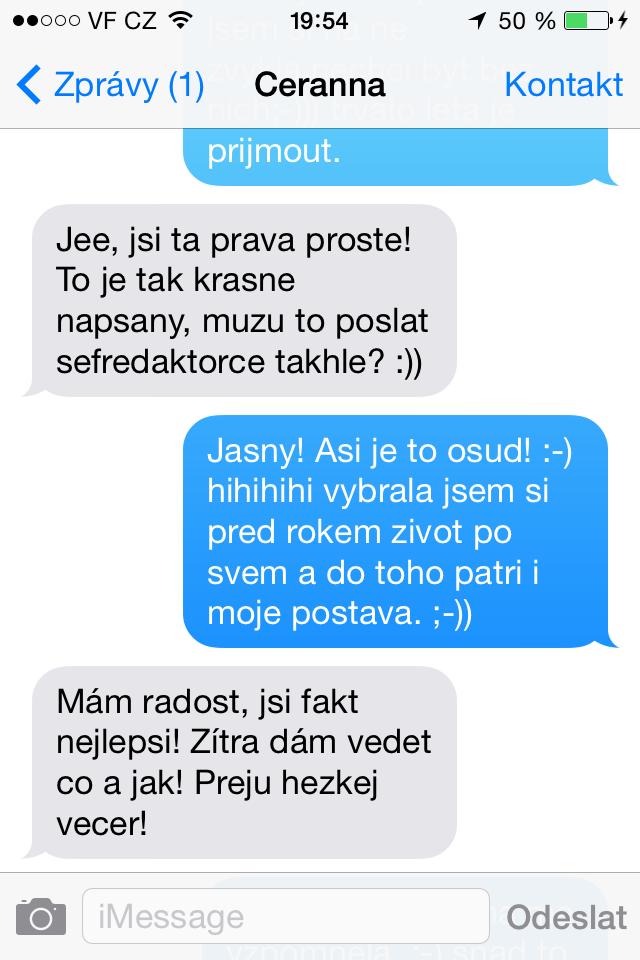Open Kontakt details for Ceranna
Viewport: 640px width, 960px height.
click(564, 85)
